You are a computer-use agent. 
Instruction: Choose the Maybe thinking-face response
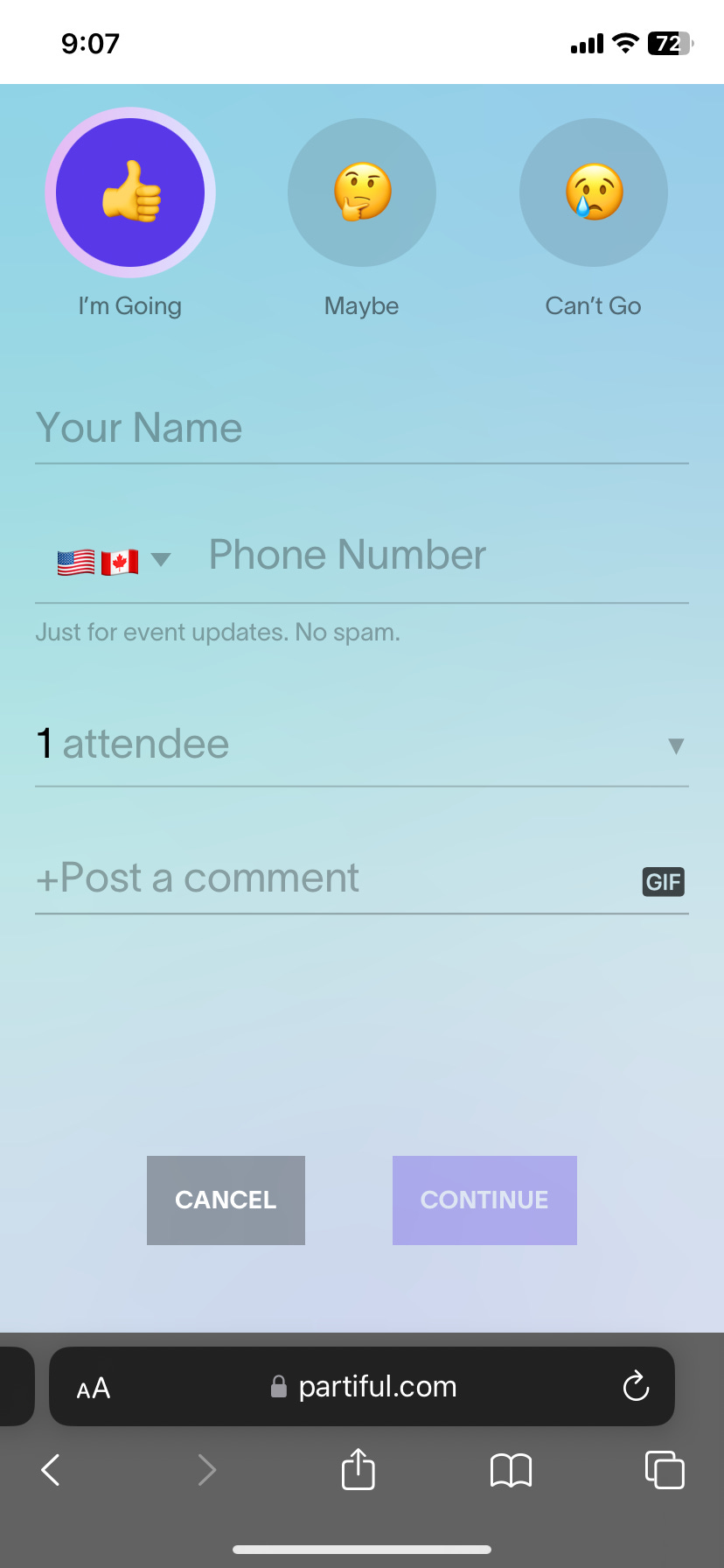pos(362,192)
